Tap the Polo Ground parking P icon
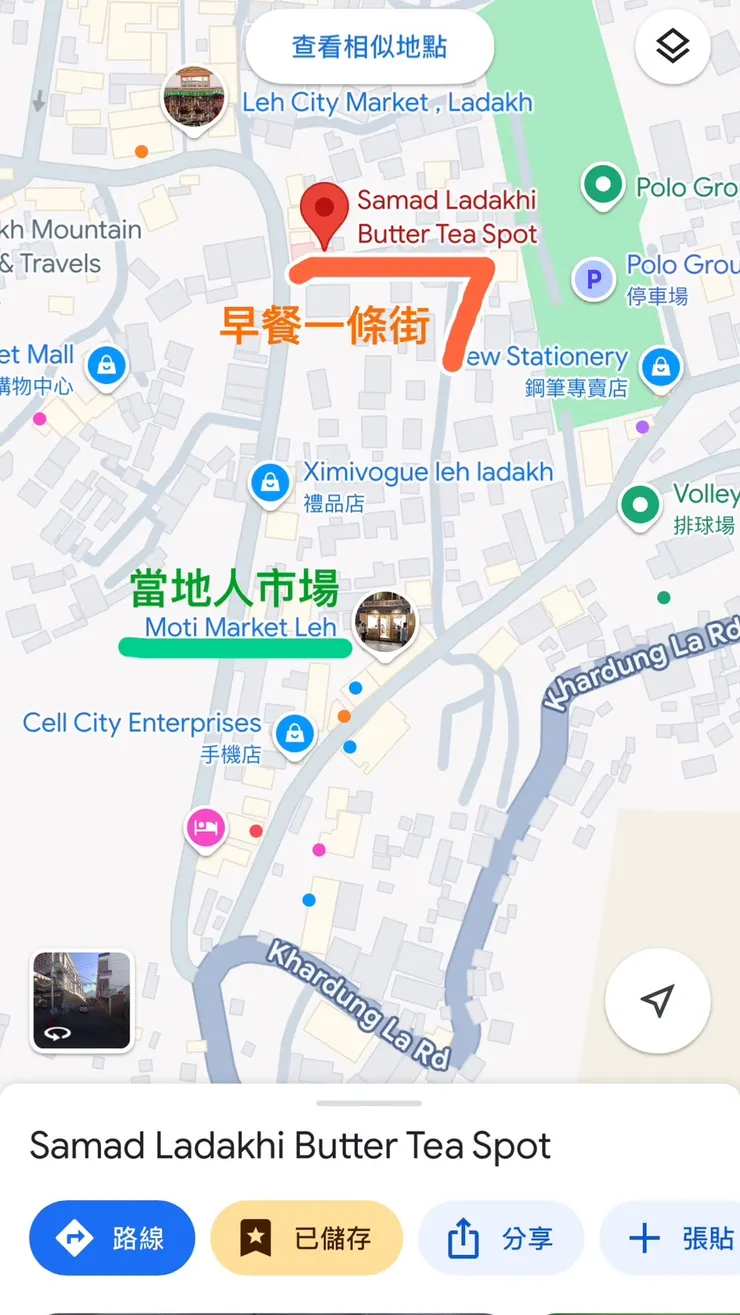Screen dimensions: 740x1315 [594, 281]
